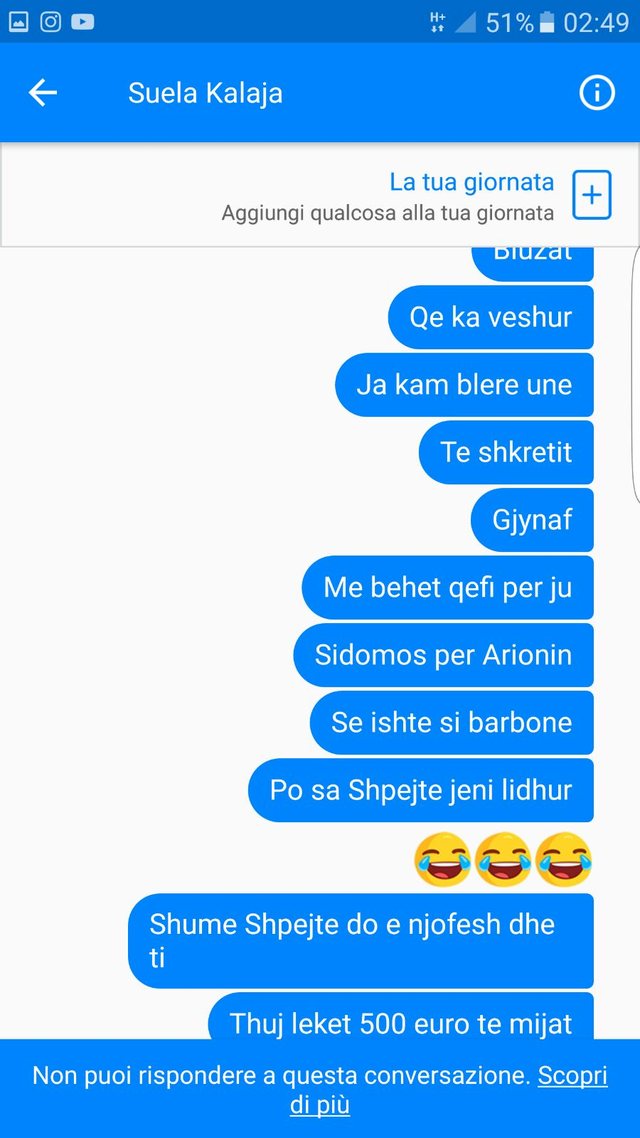Go back from Suela Kalaja's chat
Screen dimensions: 640x1138
[x=43, y=93]
